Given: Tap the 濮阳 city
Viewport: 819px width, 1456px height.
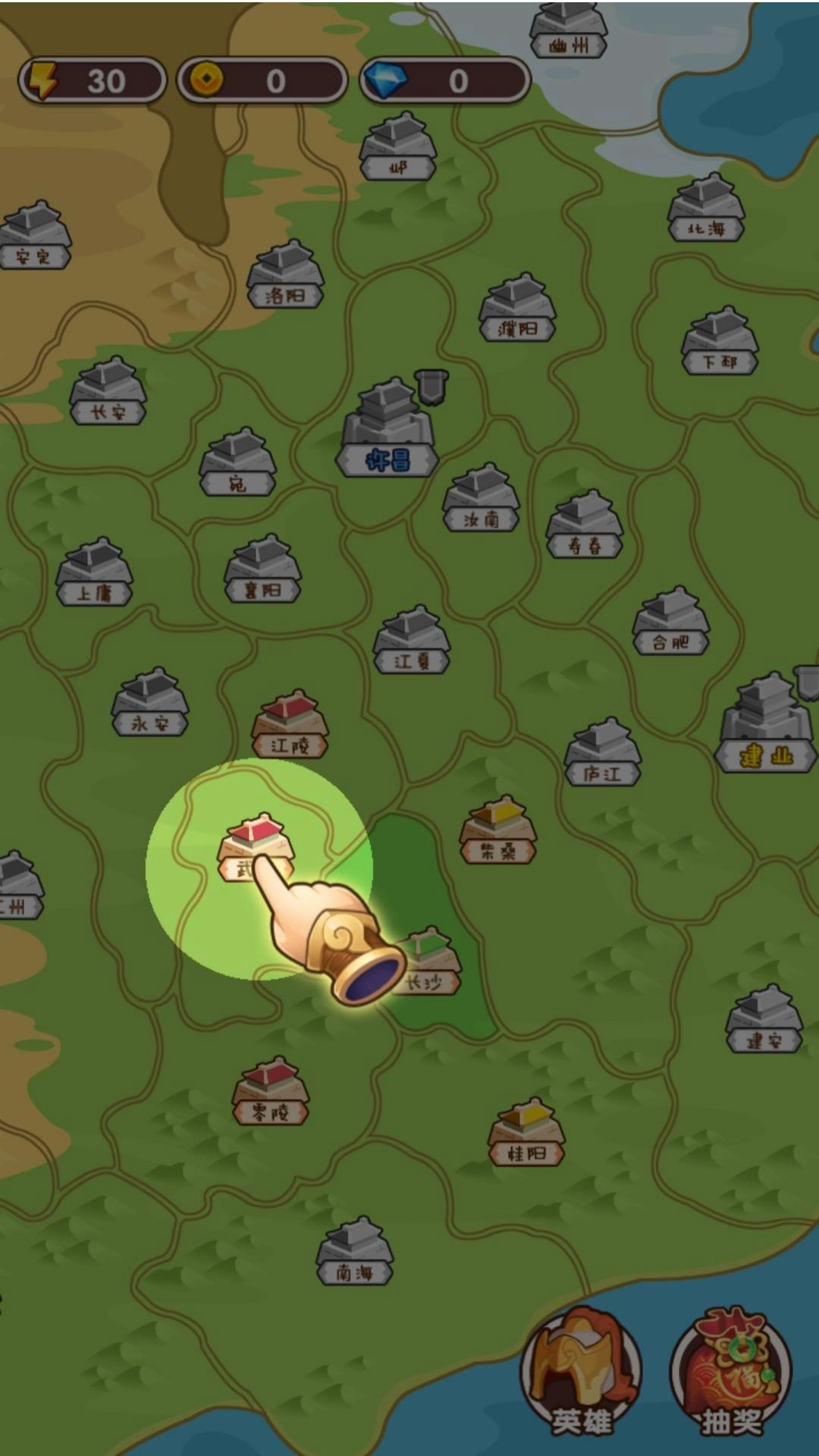Looking at the screenshot, I should (517, 308).
